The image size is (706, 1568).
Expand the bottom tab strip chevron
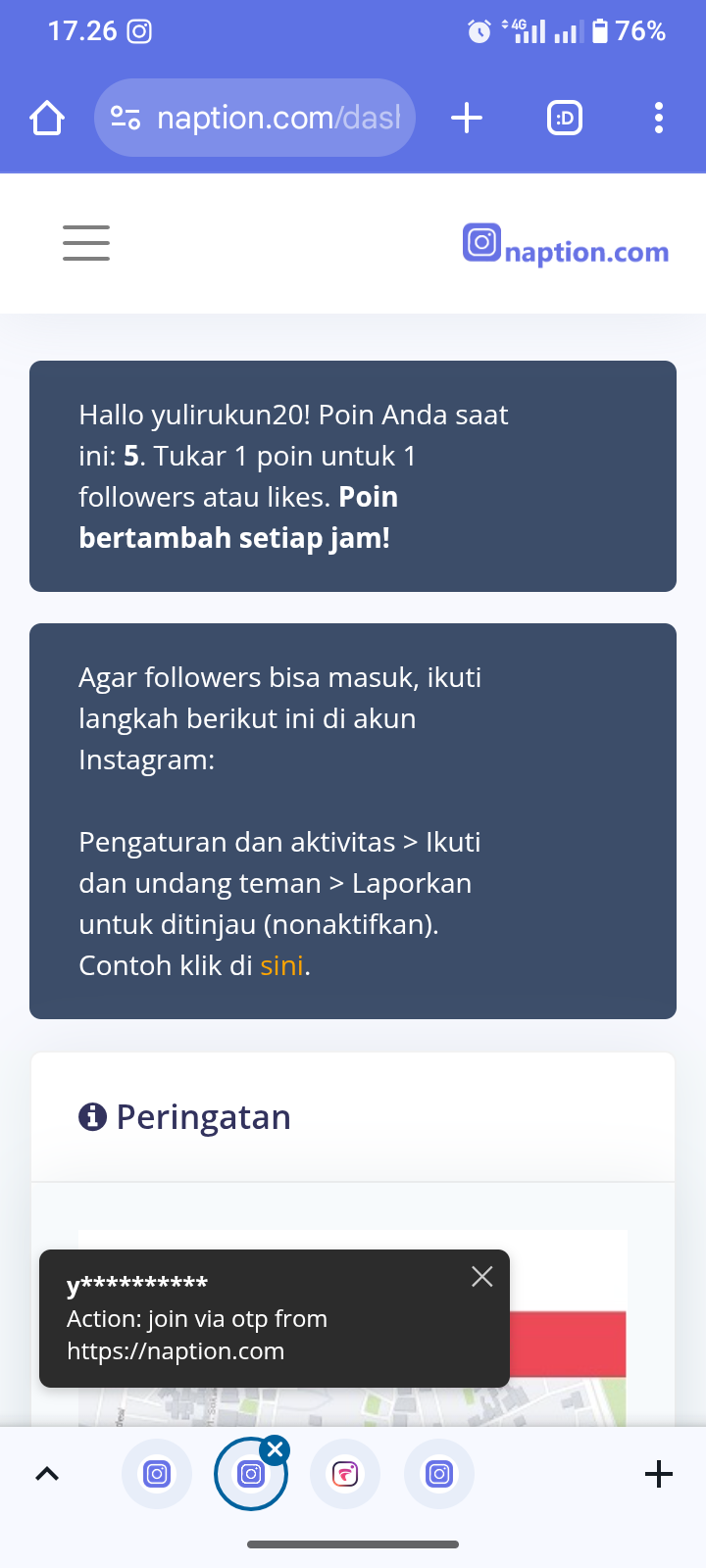(47, 1474)
